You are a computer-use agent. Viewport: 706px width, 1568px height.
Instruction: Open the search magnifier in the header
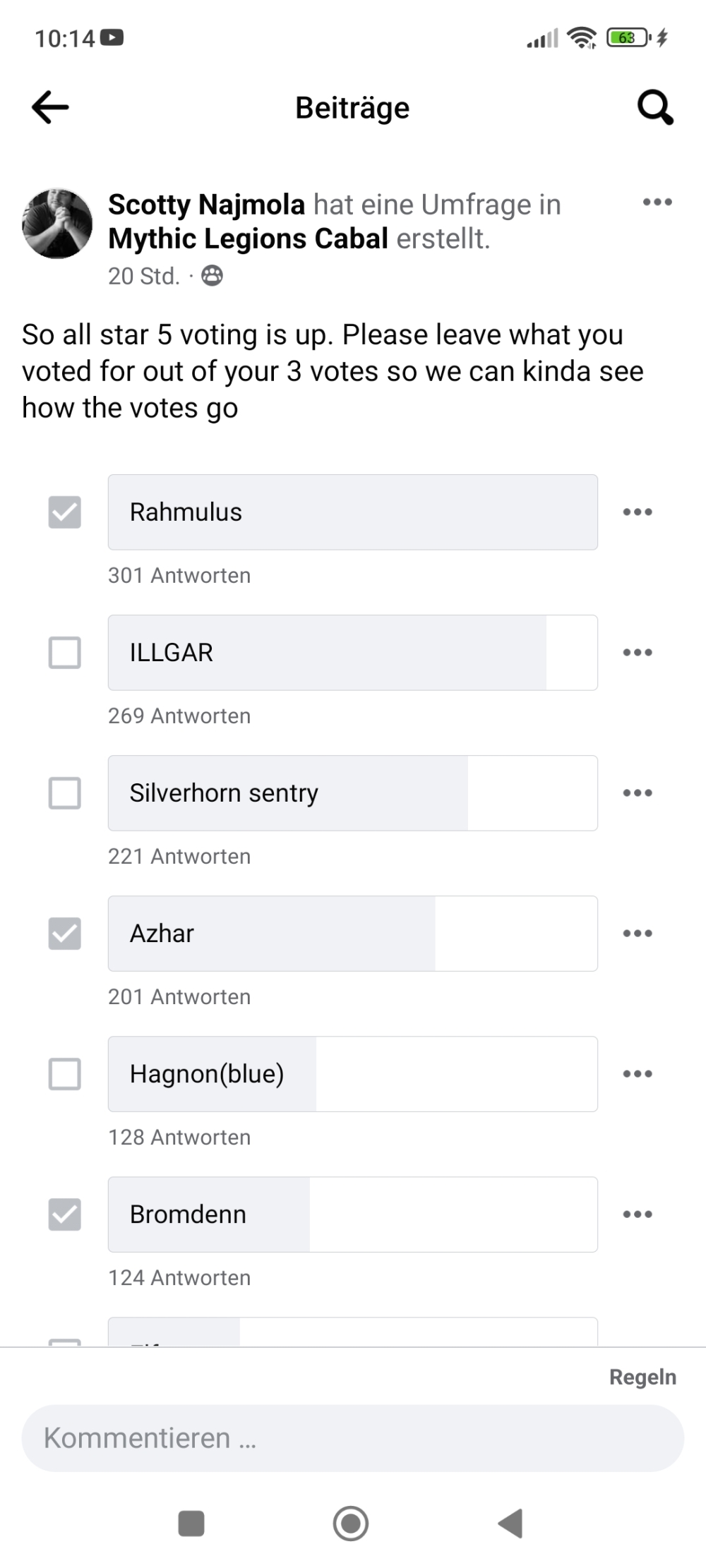[x=655, y=108]
